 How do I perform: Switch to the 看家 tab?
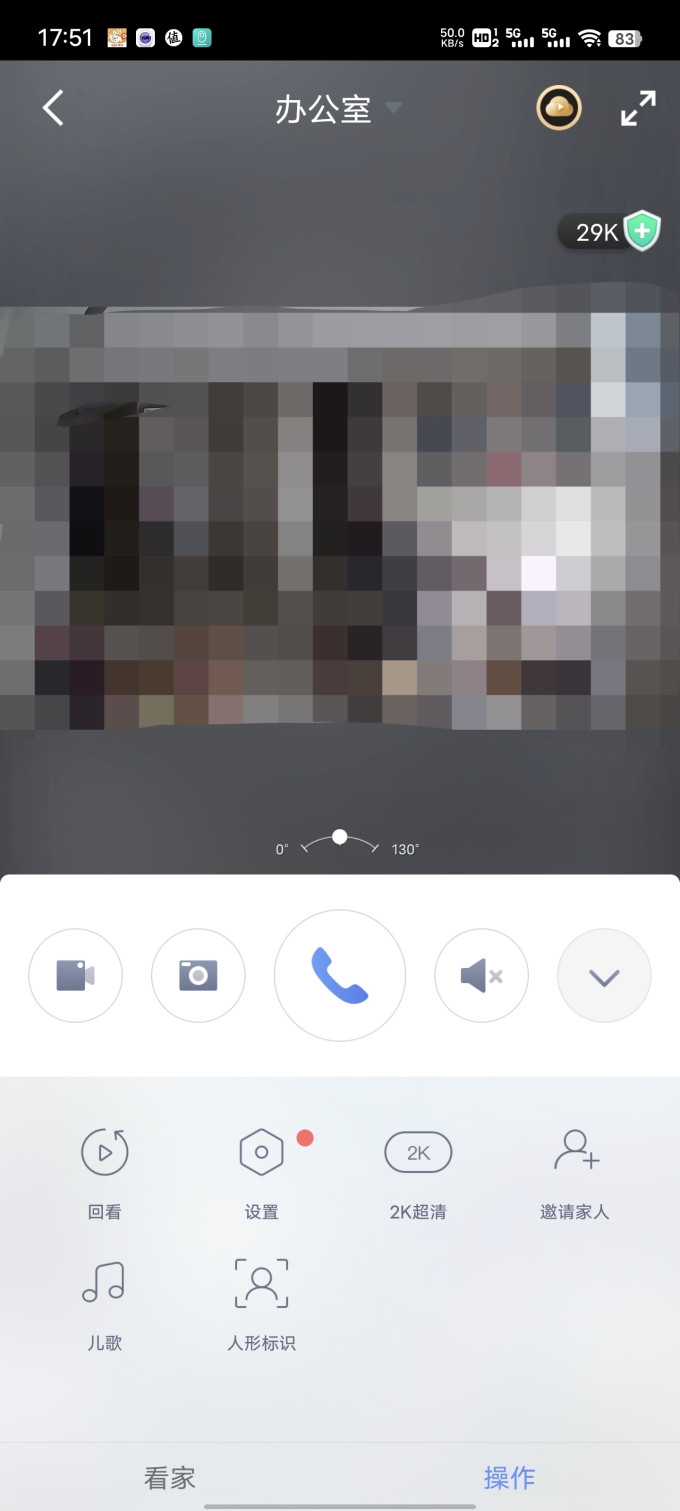point(170,1477)
